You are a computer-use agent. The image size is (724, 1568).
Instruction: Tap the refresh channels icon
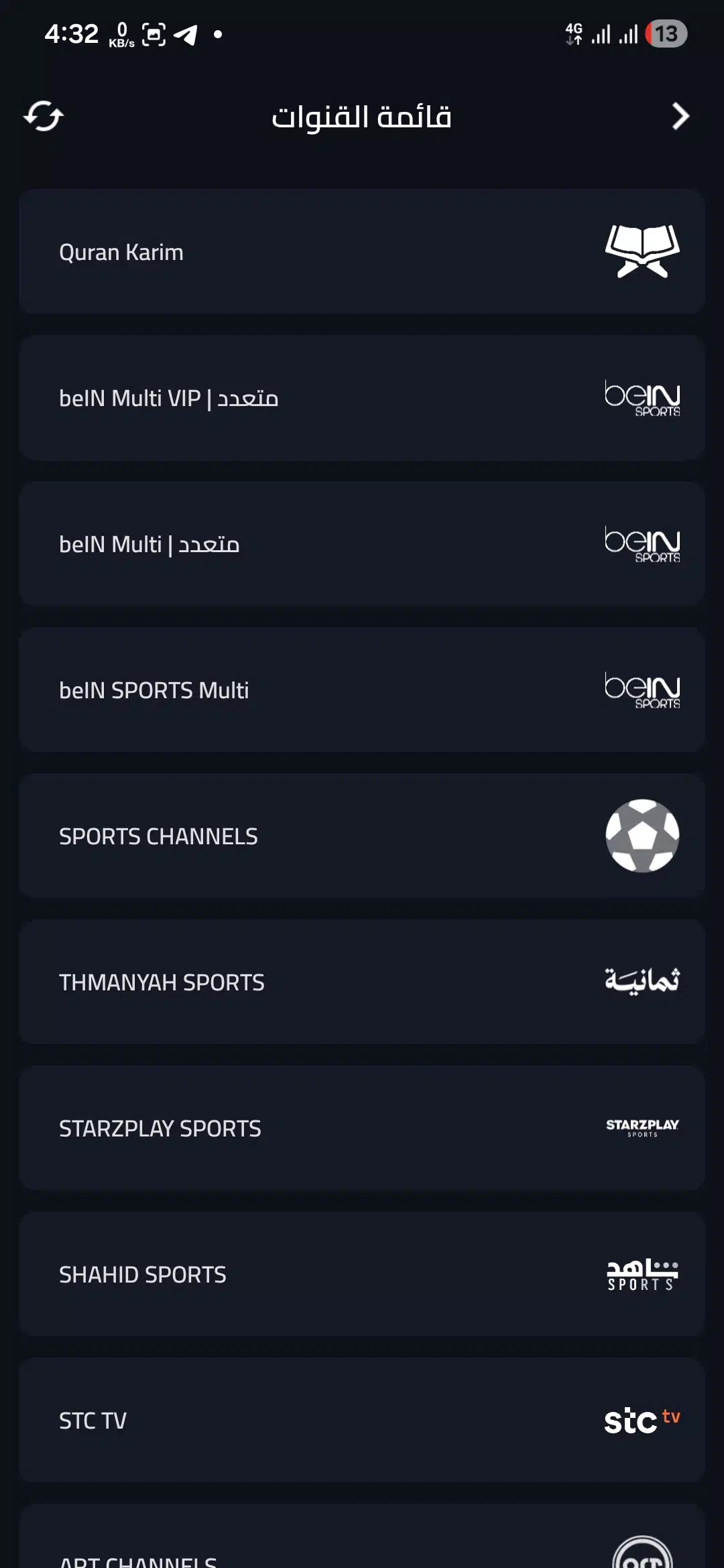point(44,117)
